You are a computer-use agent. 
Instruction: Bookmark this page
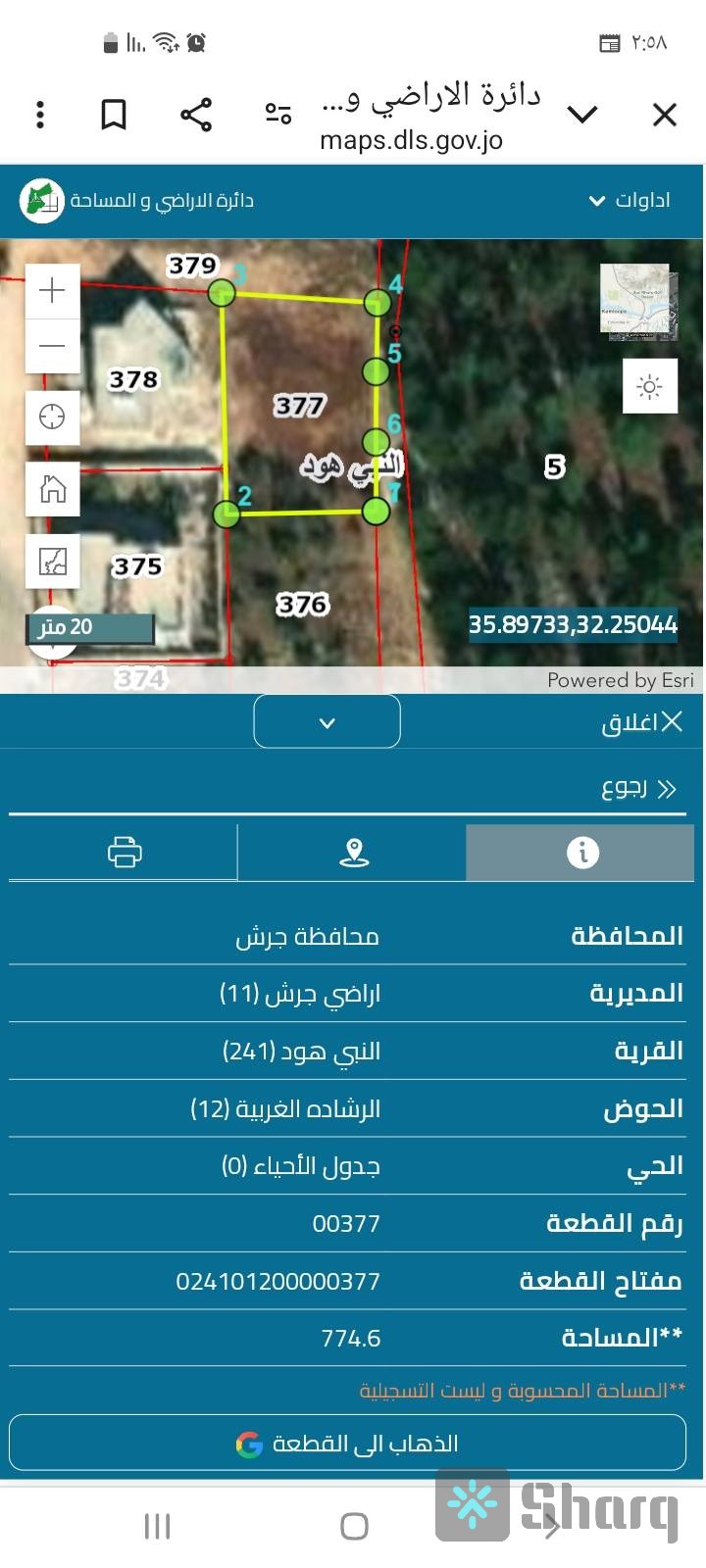pyautogui.click(x=112, y=113)
